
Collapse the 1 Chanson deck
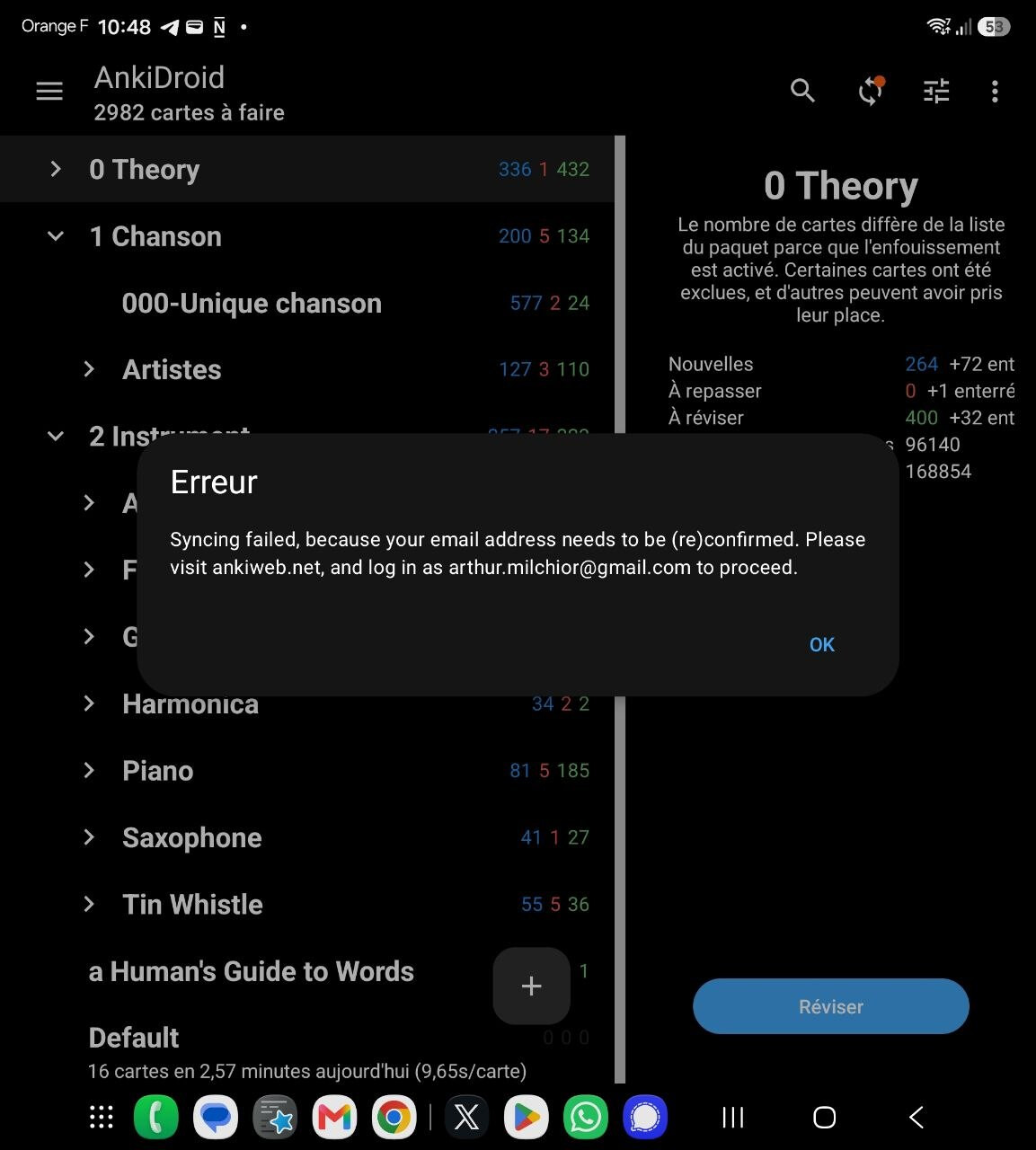(x=56, y=236)
